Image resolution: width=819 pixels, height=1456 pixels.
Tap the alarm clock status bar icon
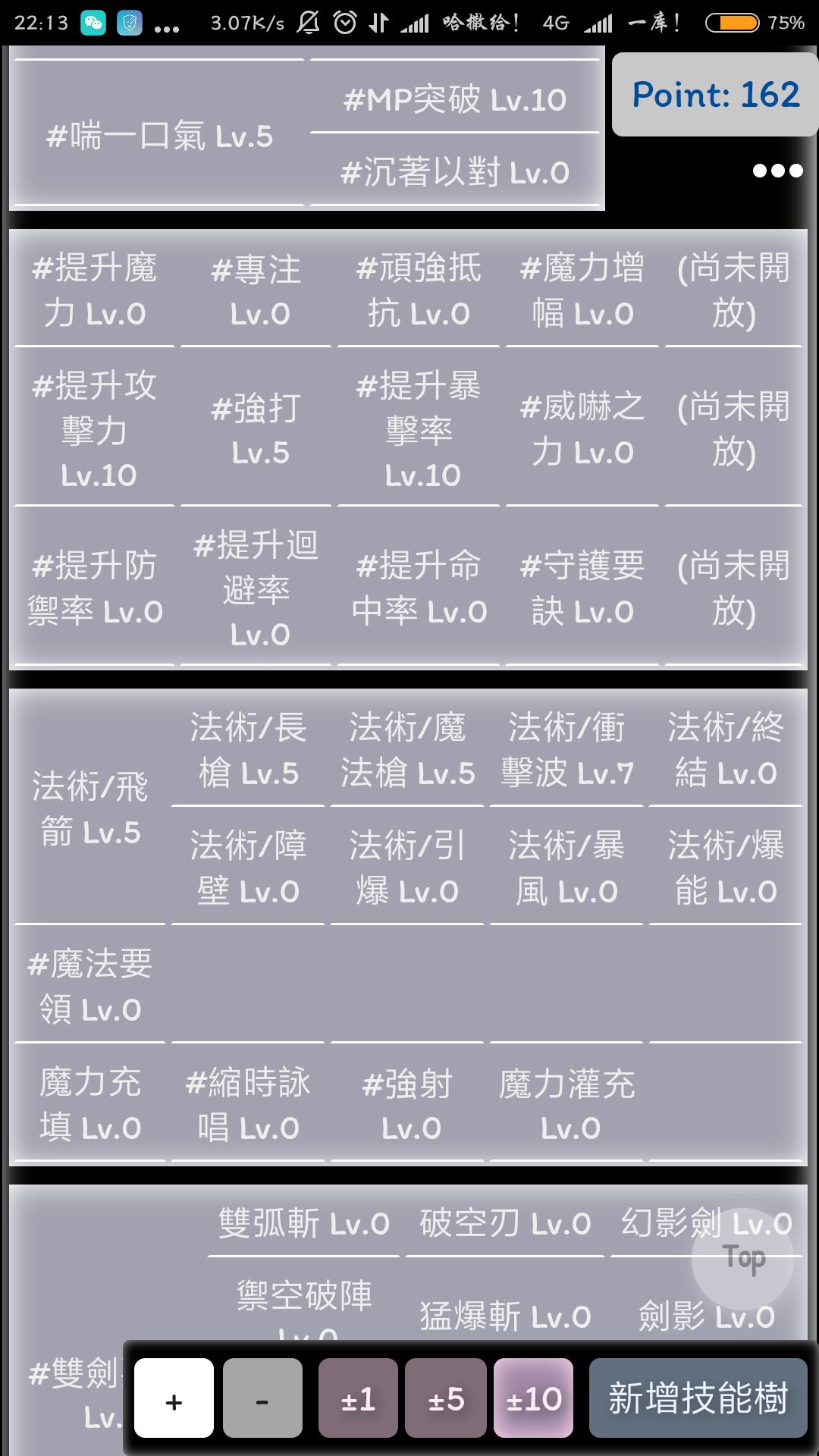tap(345, 21)
